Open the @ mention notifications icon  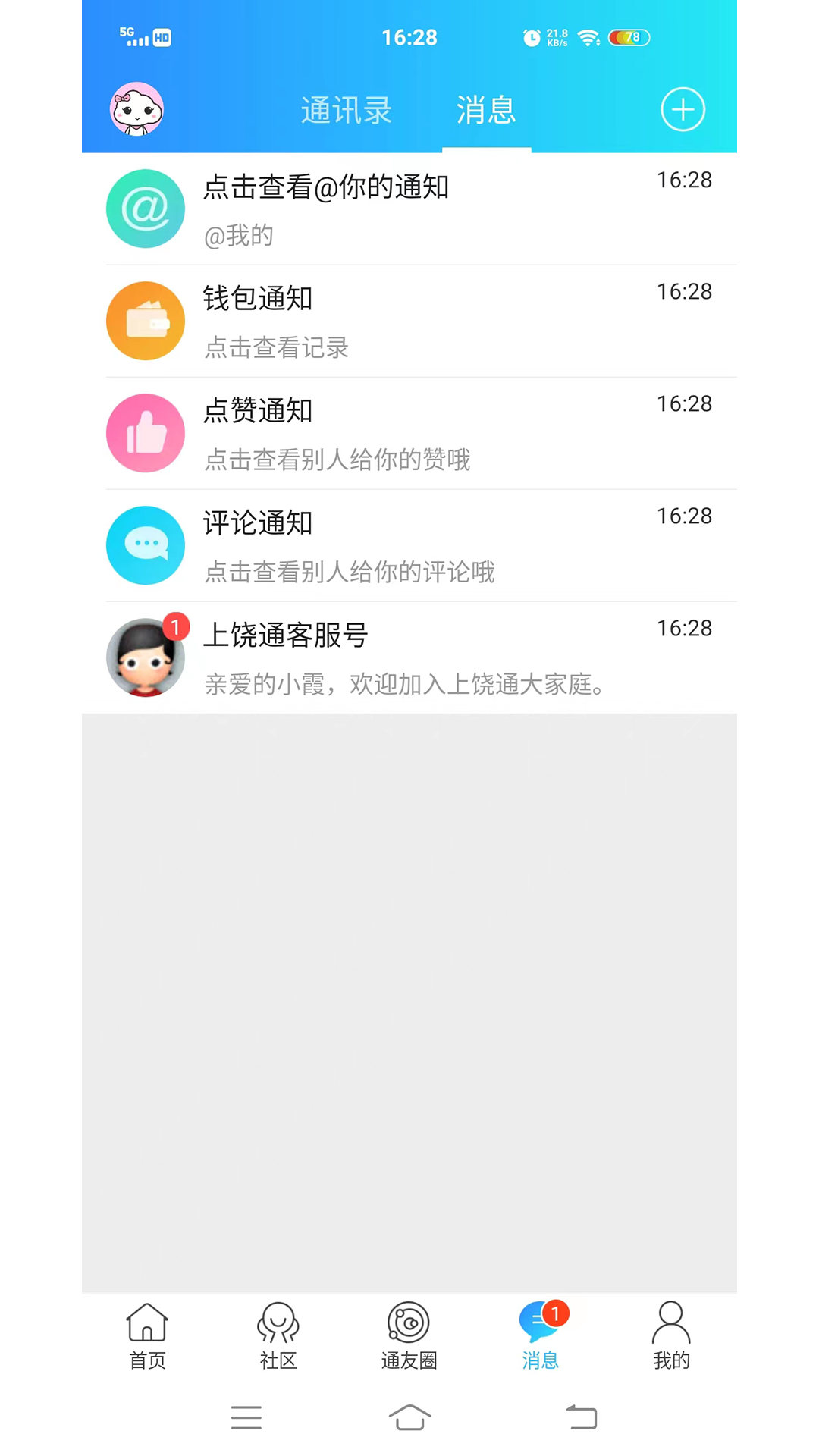tap(146, 209)
